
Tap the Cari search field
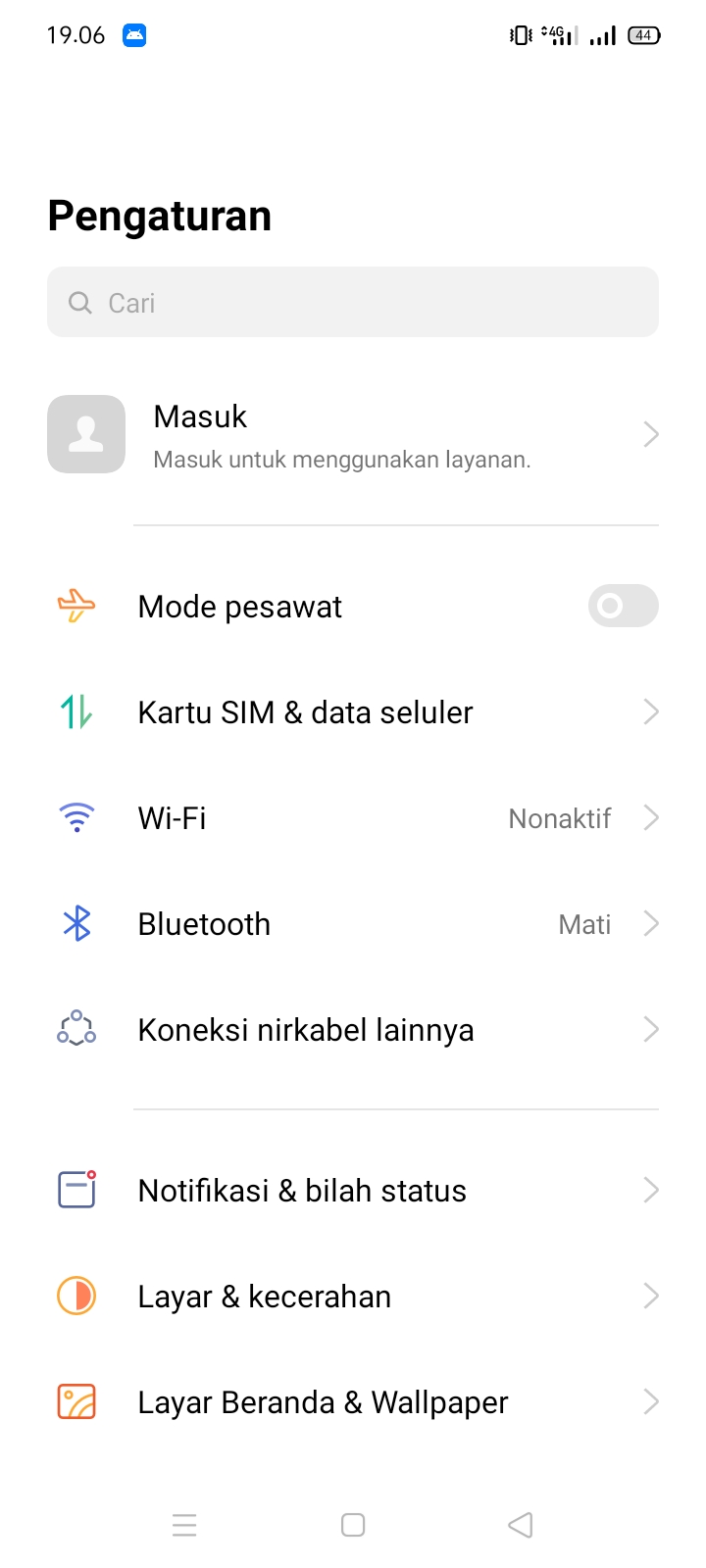[353, 303]
